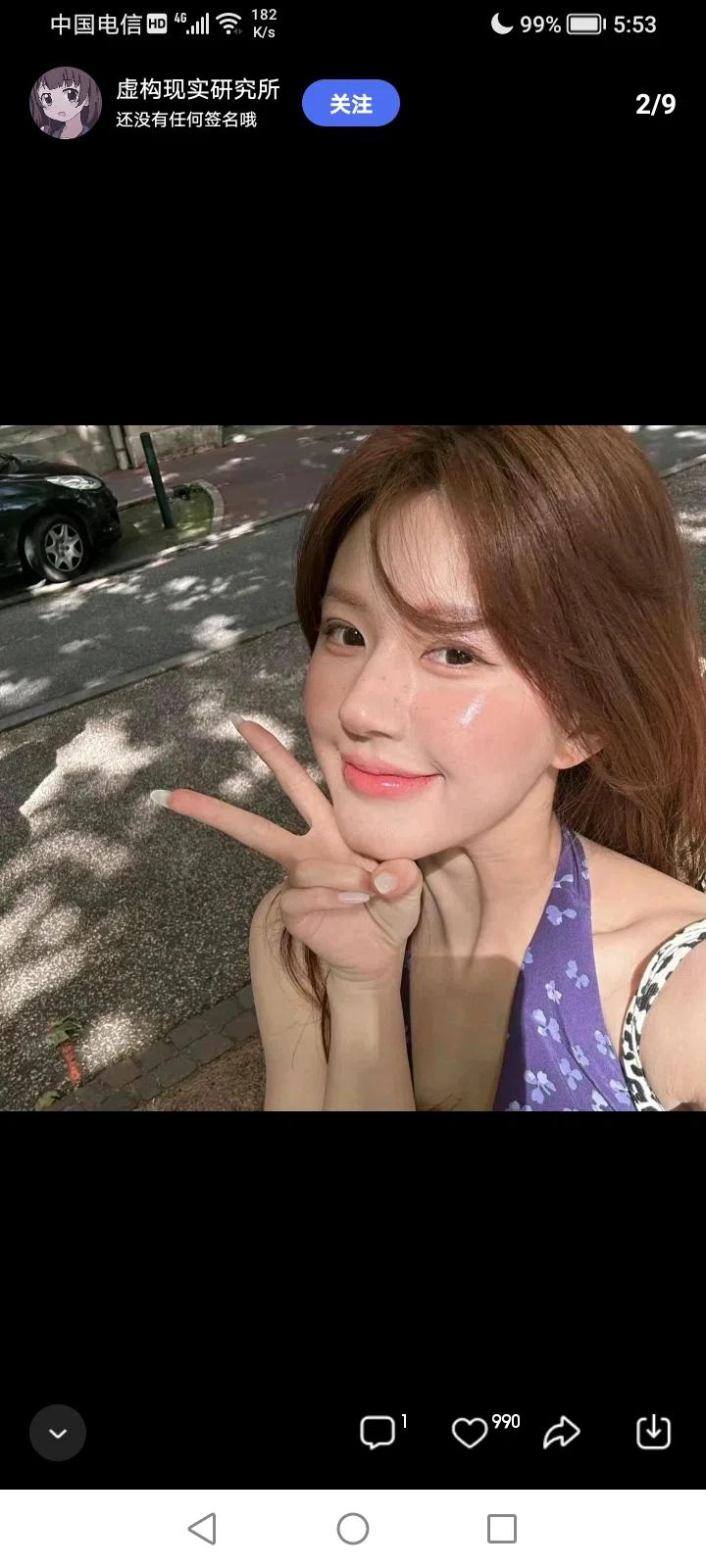Screen dimensions: 706x1568
Task: Collapse the viewer with the down chevron
Action: [x=58, y=1433]
